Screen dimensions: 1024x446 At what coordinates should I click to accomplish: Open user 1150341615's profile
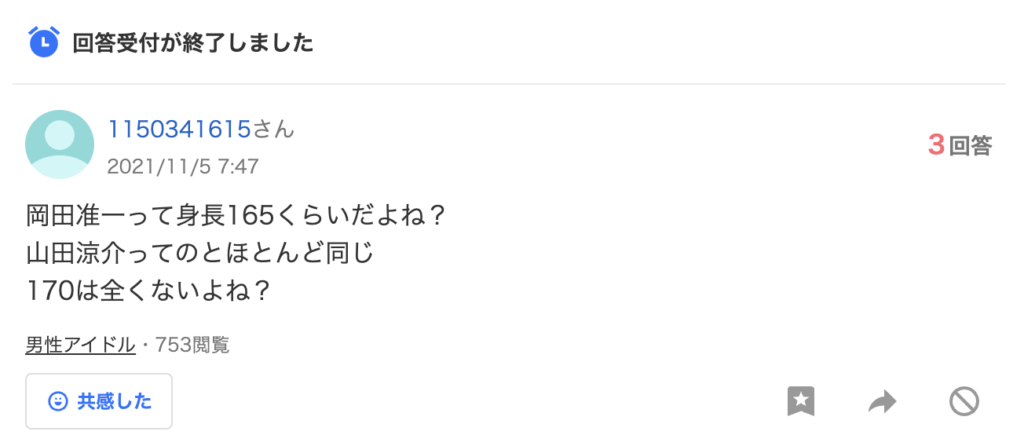[x=180, y=129]
